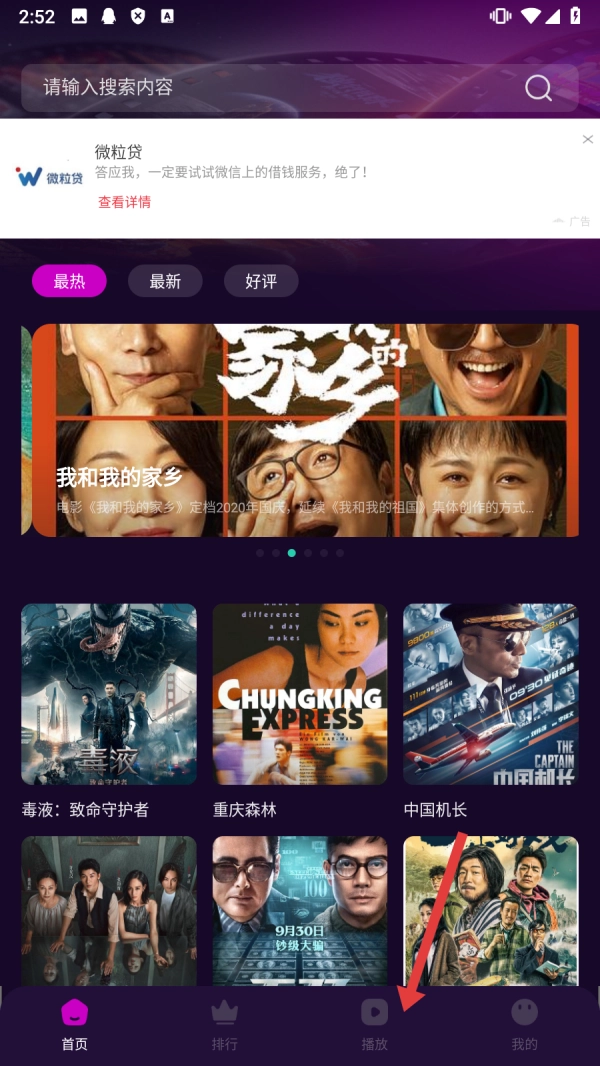Open 查看详情 link in the ad

pyautogui.click(x=124, y=202)
